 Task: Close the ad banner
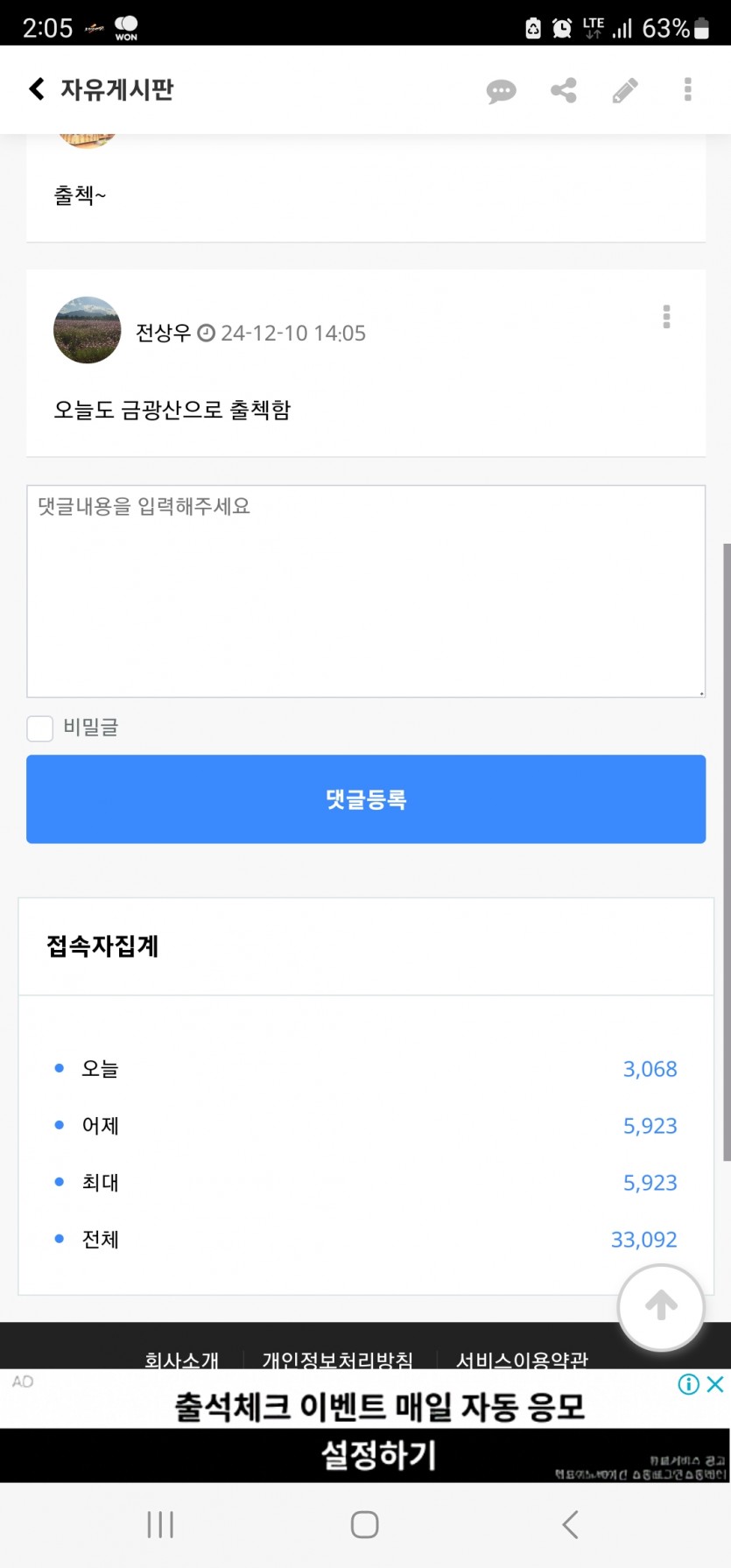[715, 1384]
